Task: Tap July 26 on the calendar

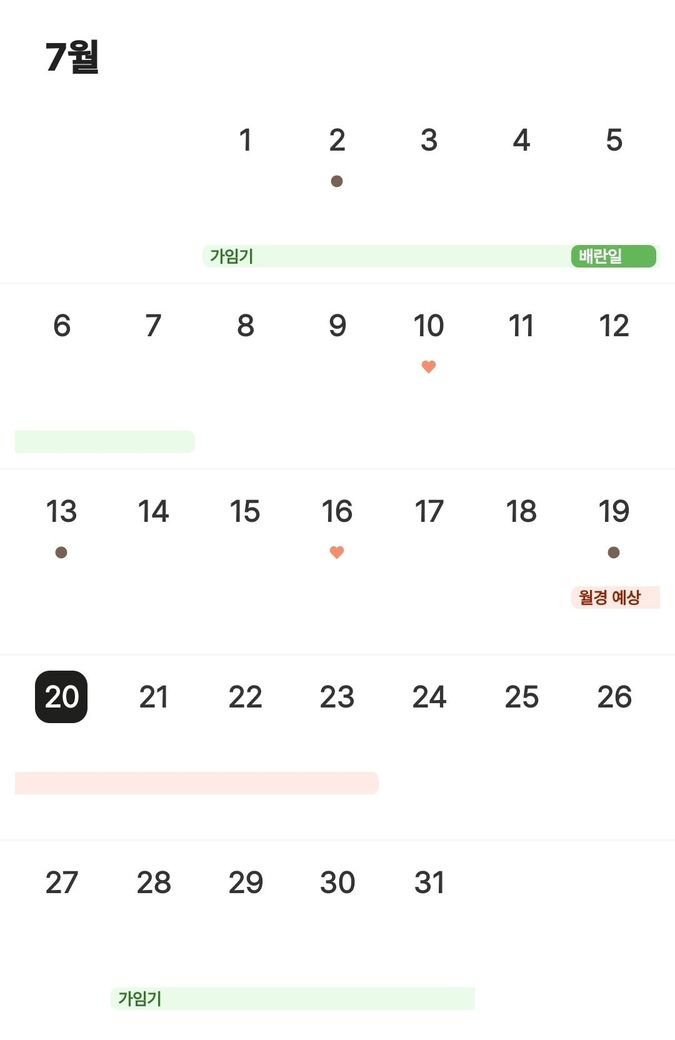Action: click(613, 697)
